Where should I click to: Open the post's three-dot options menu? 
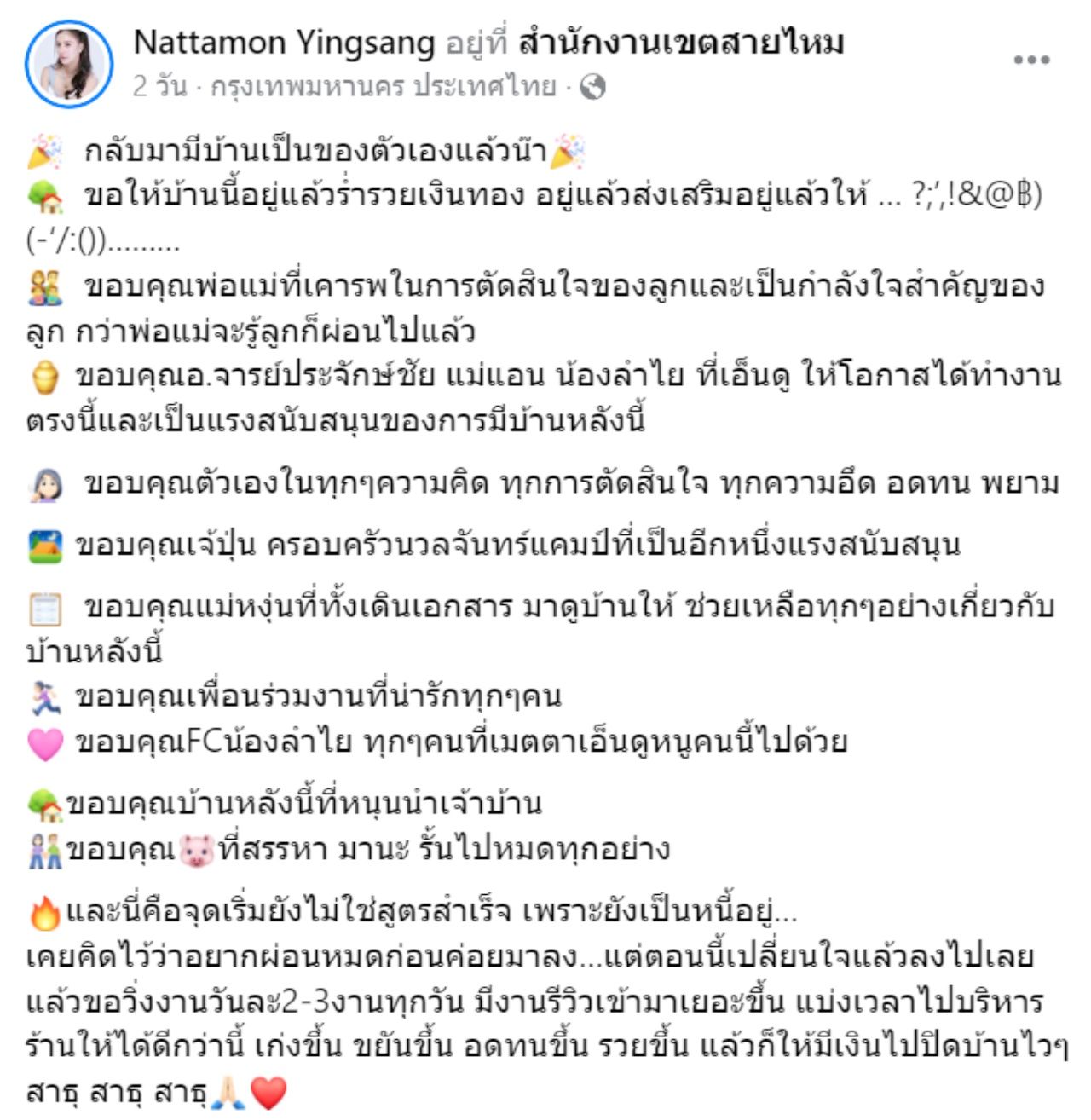click(x=1031, y=61)
